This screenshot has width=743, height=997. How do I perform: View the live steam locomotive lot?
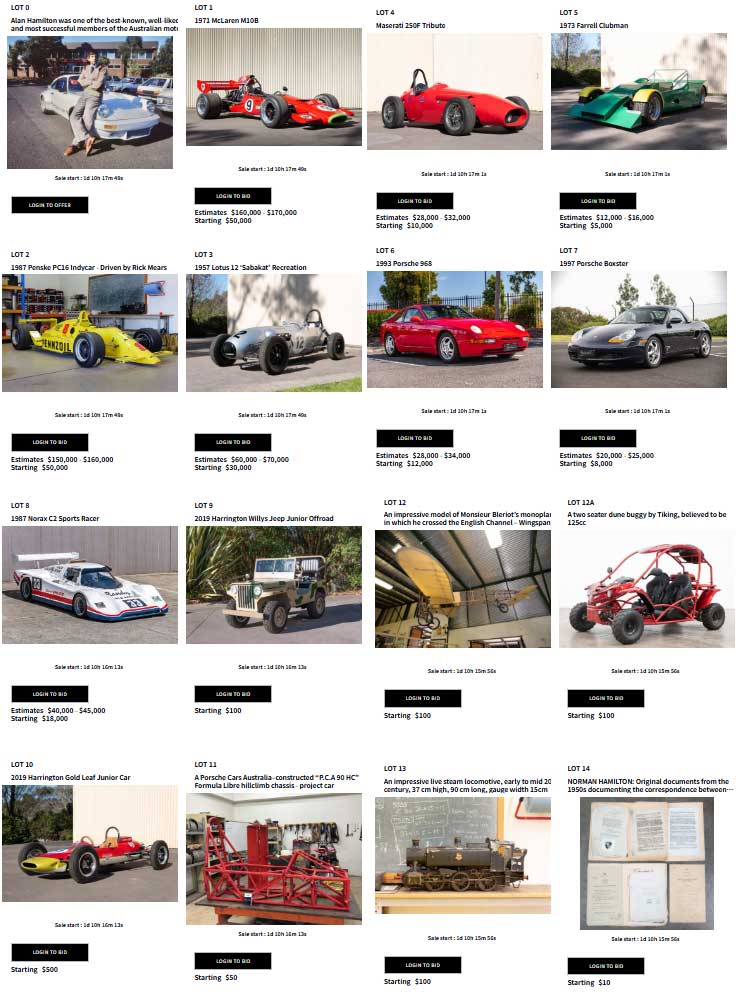click(x=462, y=855)
